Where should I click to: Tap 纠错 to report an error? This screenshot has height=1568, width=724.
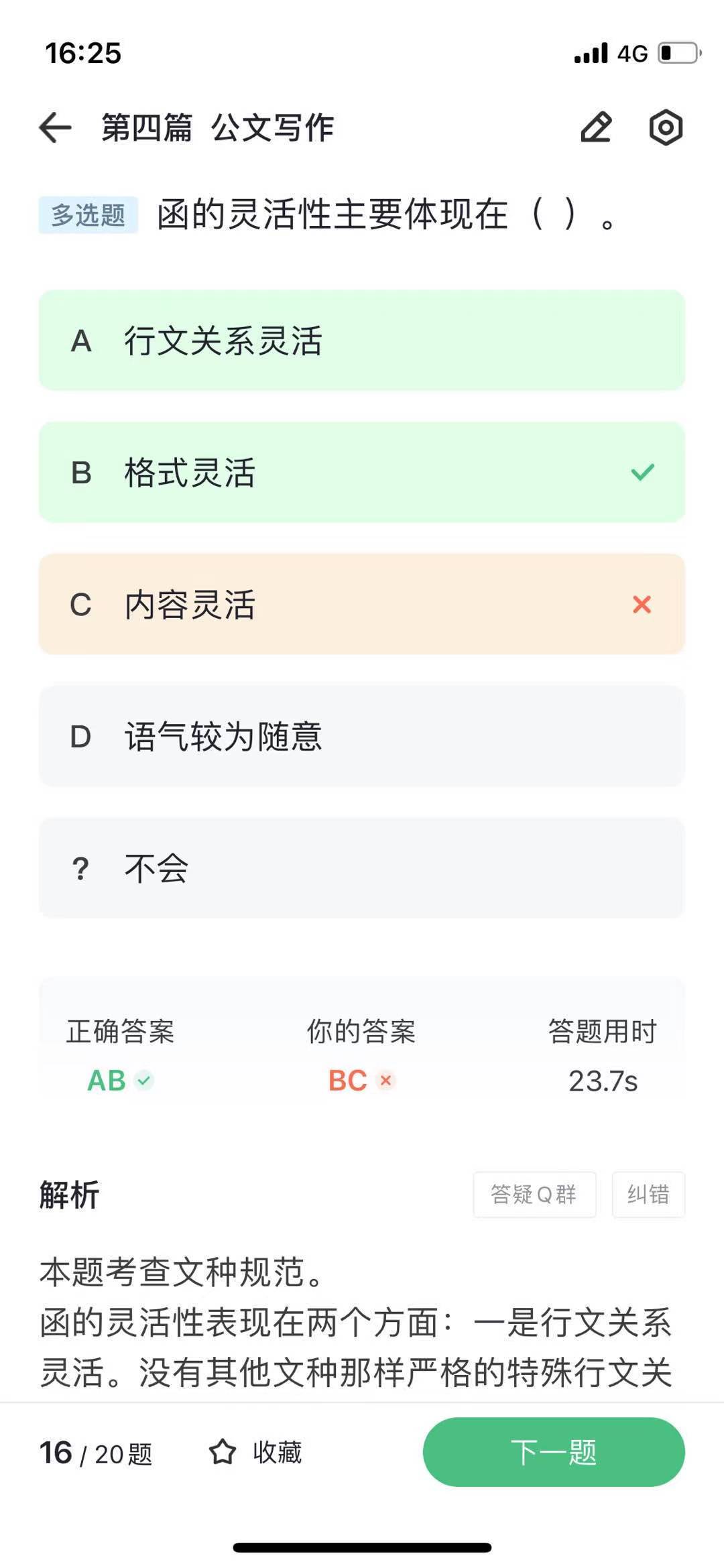[x=648, y=1194]
